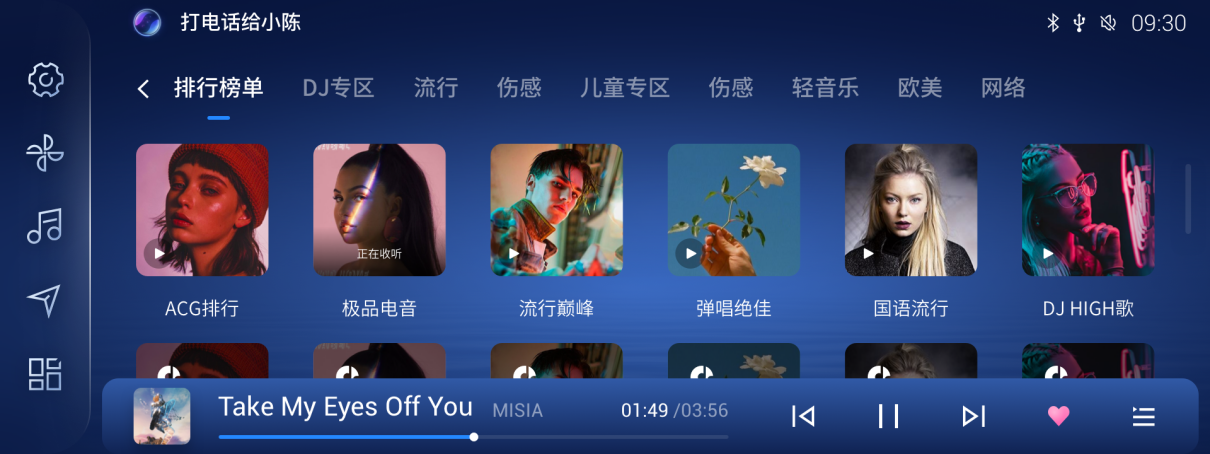The image size is (1210, 454).
Task: Switch to the DJ专区 tab
Action: point(338,88)
